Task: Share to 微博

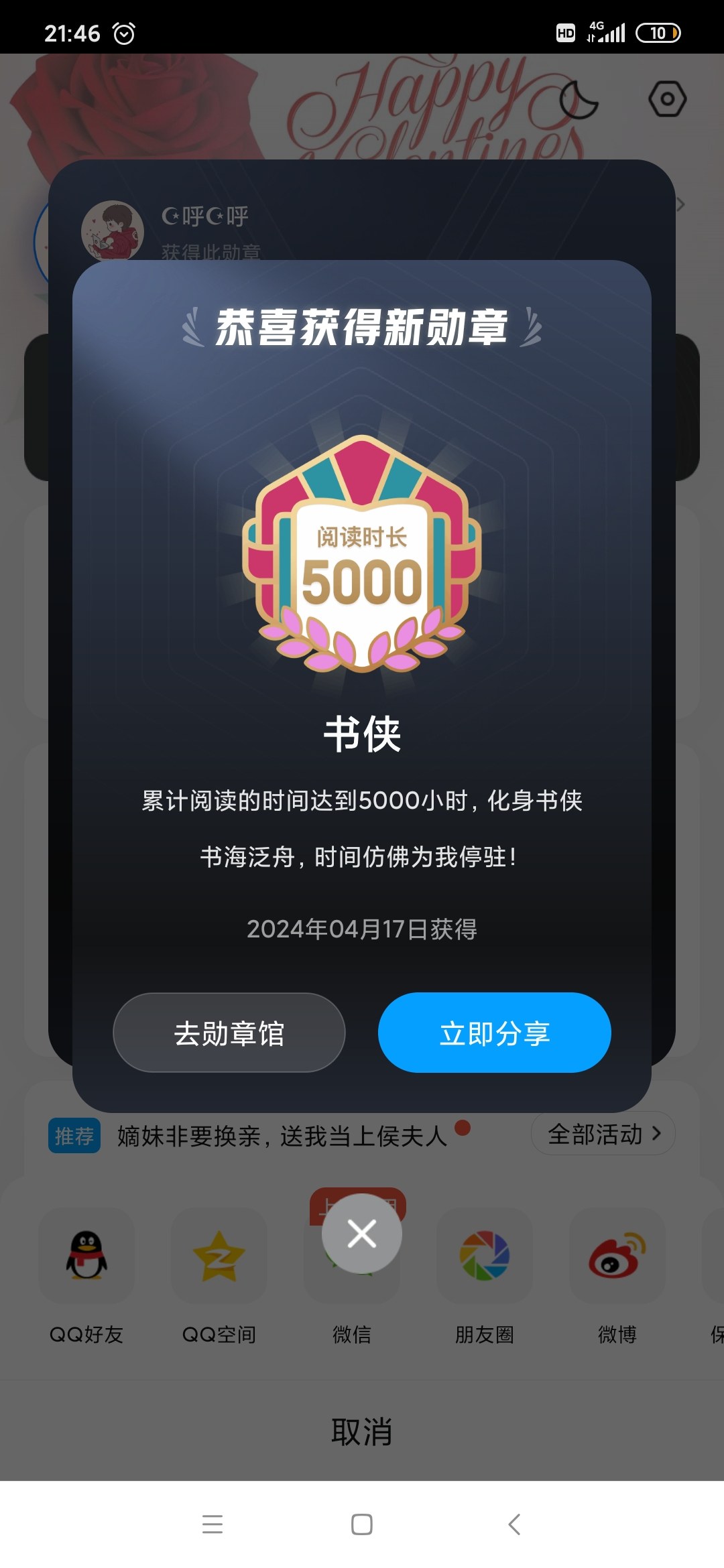Action: [617, 1278]
